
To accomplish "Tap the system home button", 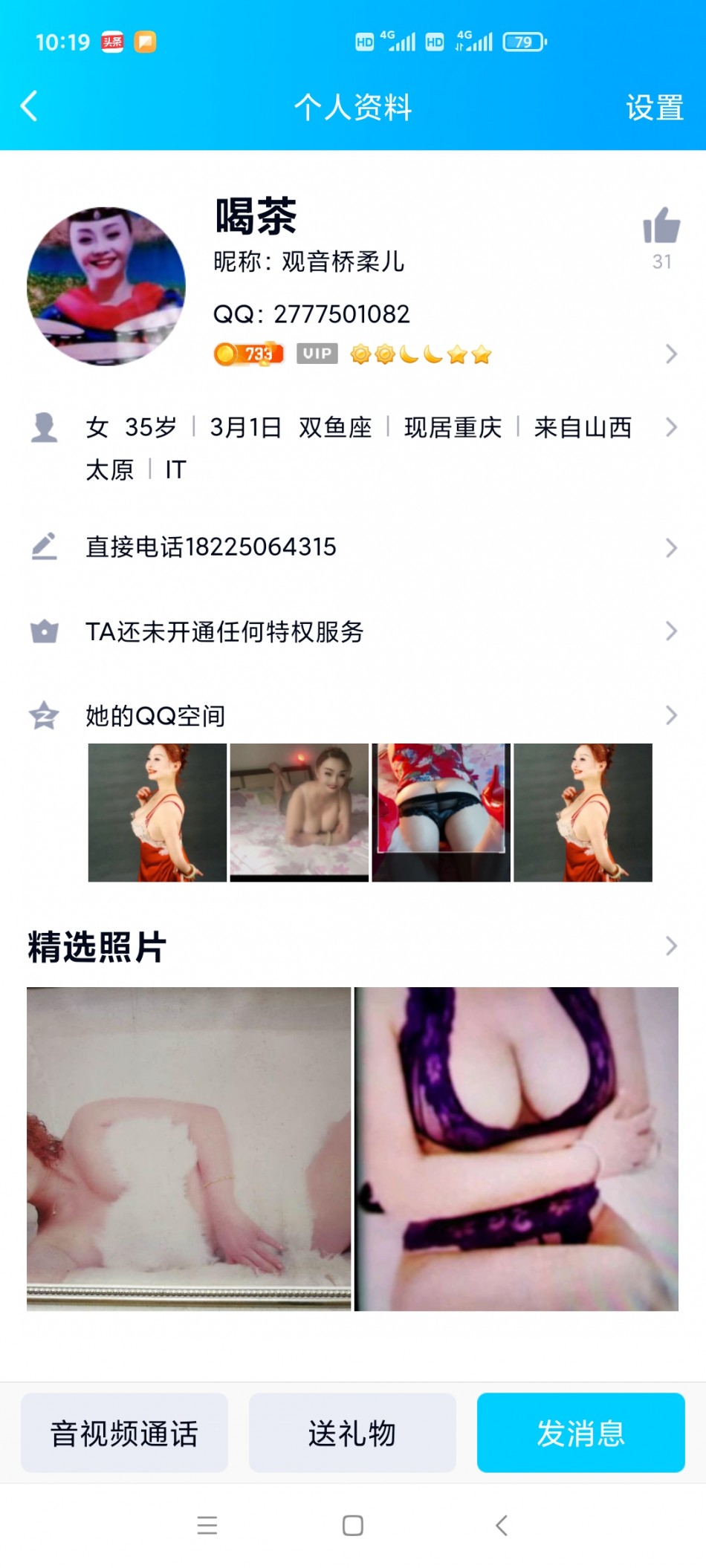I will click(353, 1526).
